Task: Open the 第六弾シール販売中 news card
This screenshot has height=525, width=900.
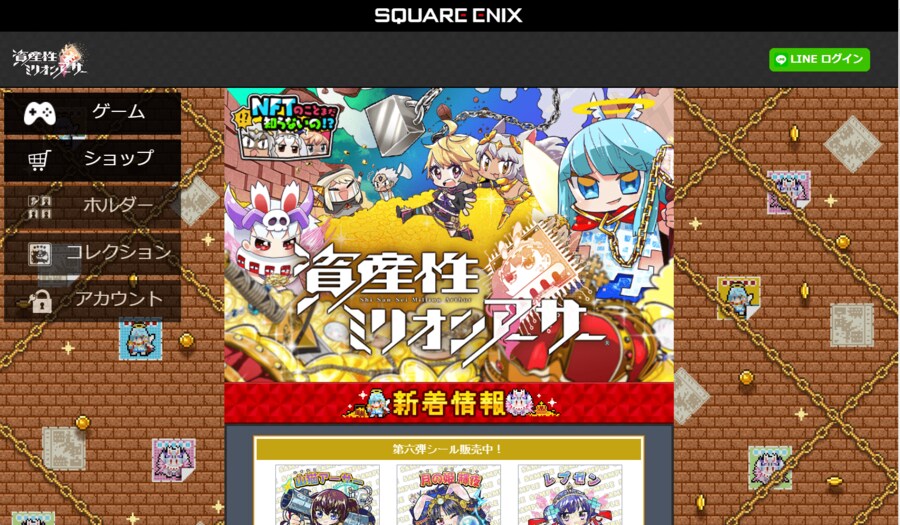Action: pos(448,450)
